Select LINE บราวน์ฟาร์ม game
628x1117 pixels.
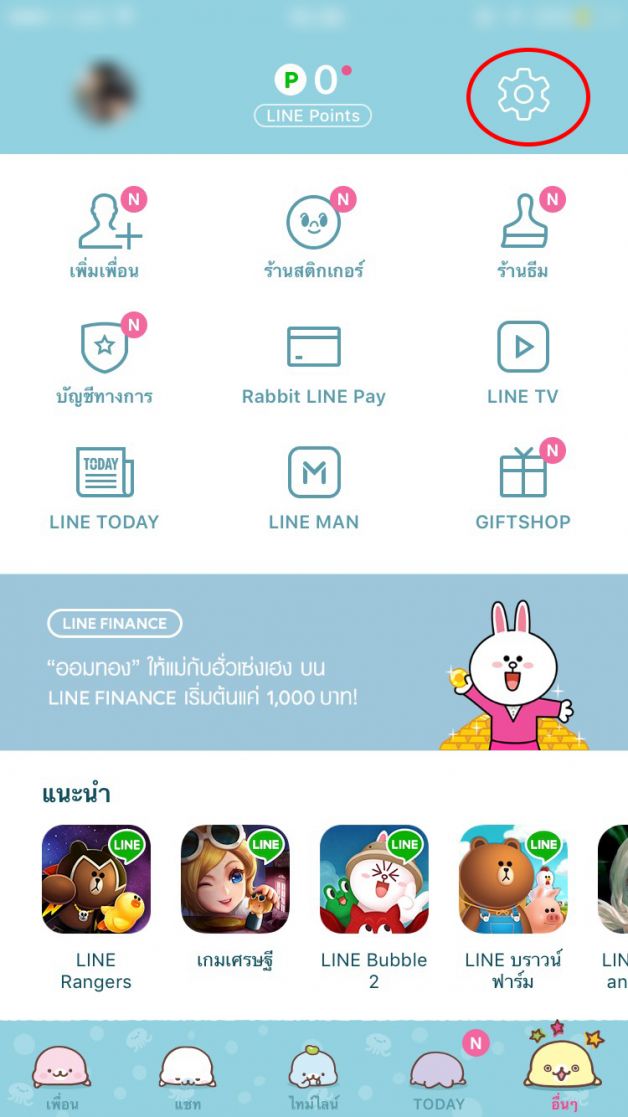(x=513, y=880)
